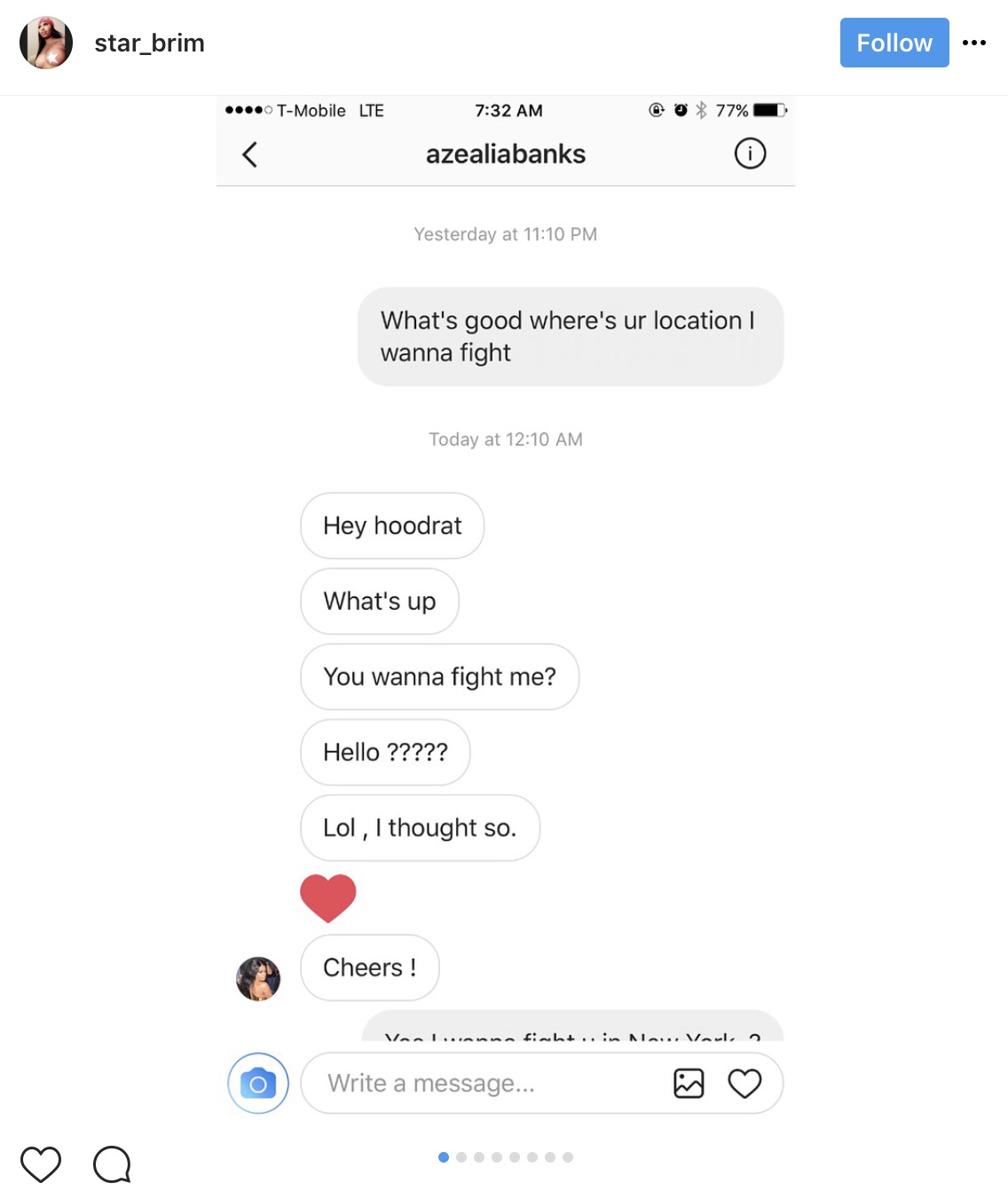Jump to the second carousel dot
The image size is (1008, 1191).
461,1157
